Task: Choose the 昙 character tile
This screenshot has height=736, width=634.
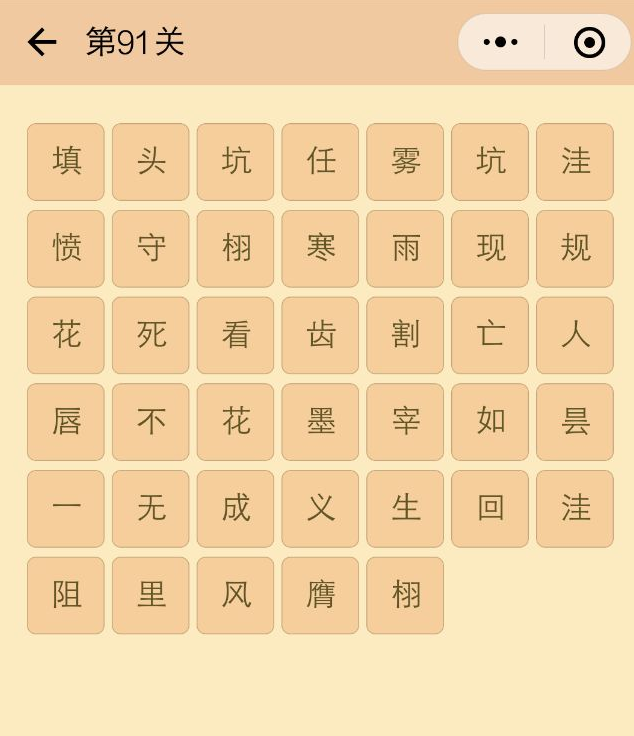Action: (x=575, y=422)
